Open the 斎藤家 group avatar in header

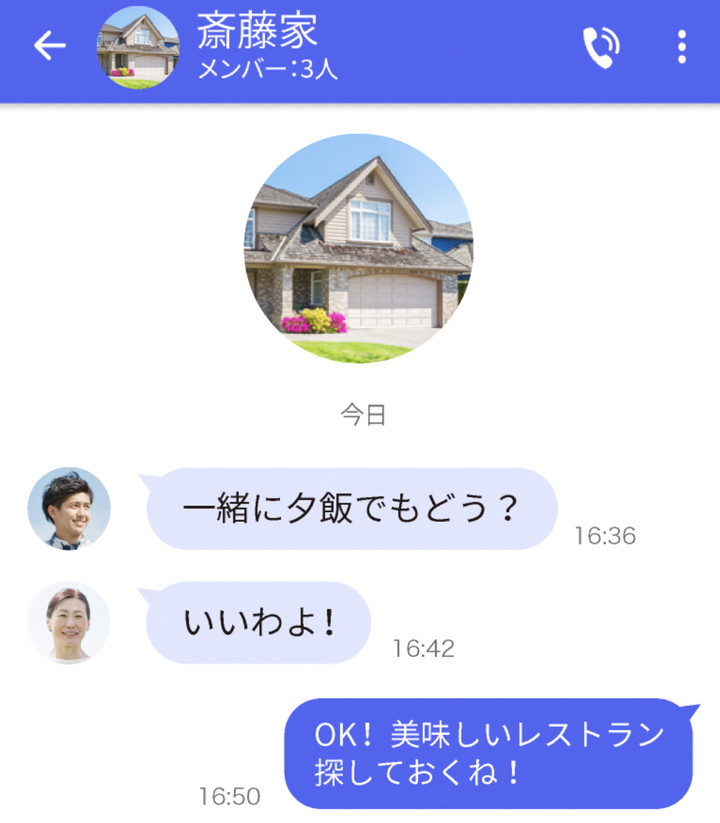click(138, 47)
